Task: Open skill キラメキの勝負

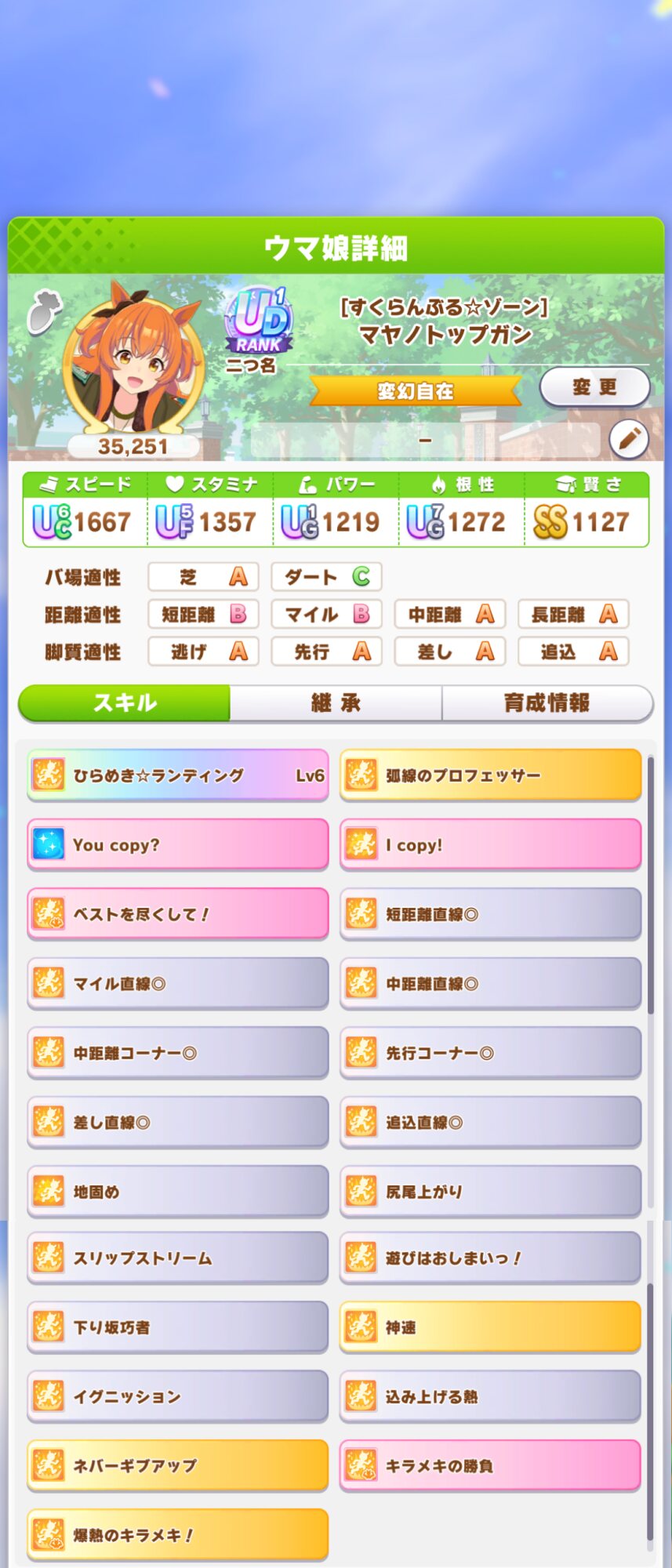Action: pyautogui.click(x=490, y=1465)
